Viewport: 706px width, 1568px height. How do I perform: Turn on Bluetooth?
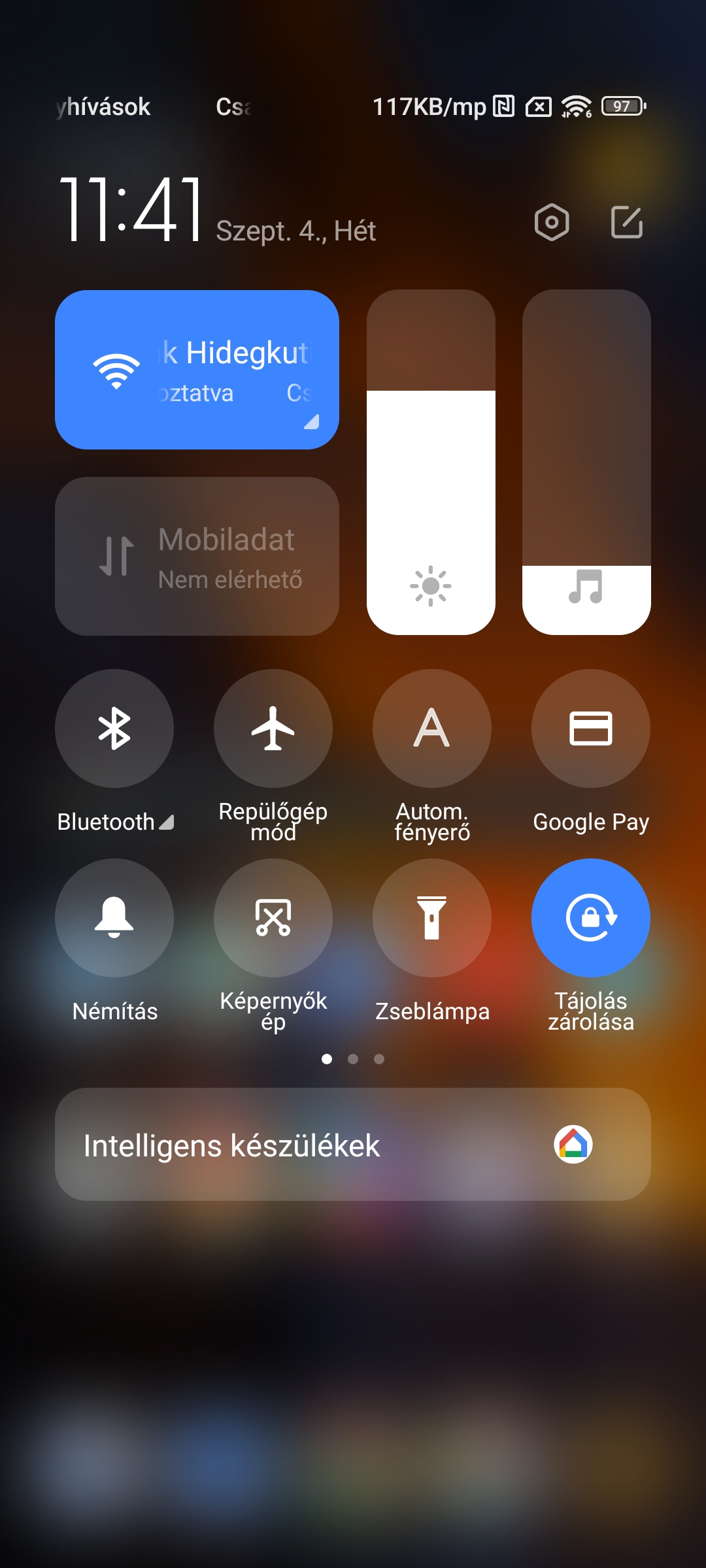[x=114, y=728]
